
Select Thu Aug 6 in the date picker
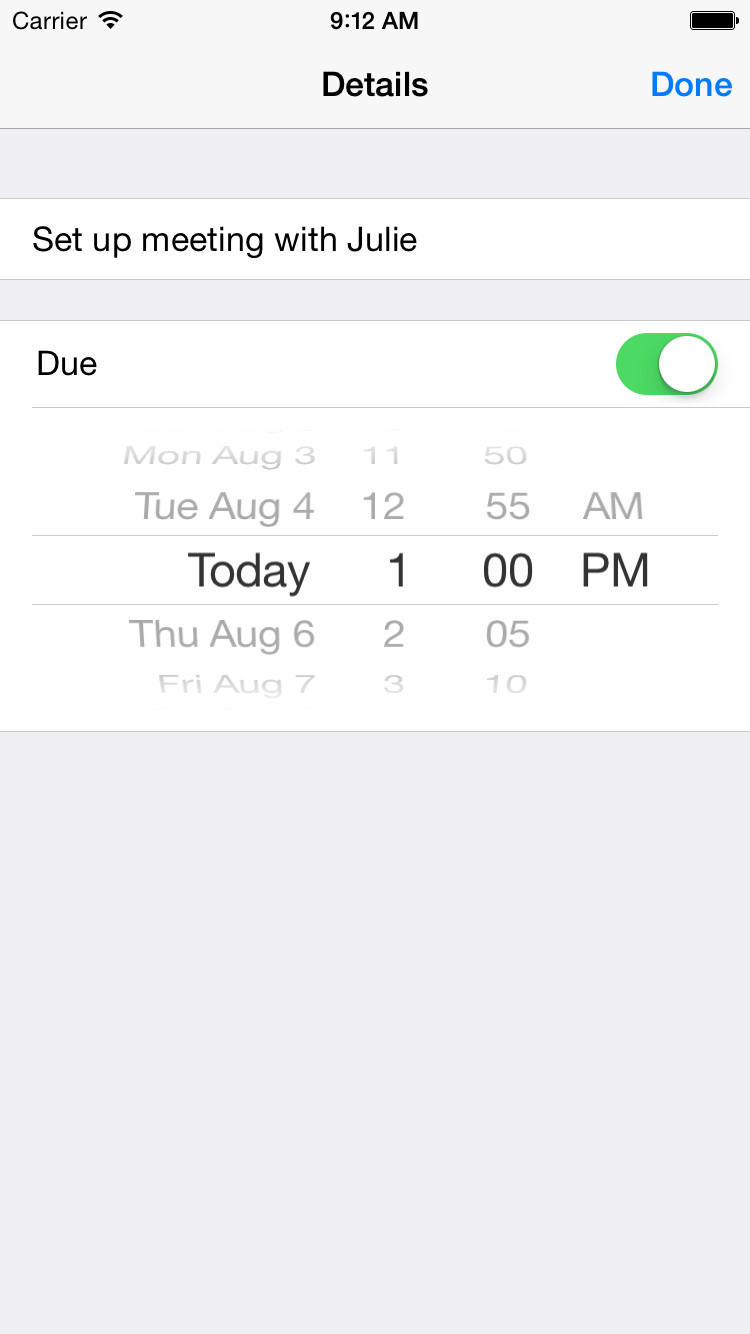click(222, 634)
